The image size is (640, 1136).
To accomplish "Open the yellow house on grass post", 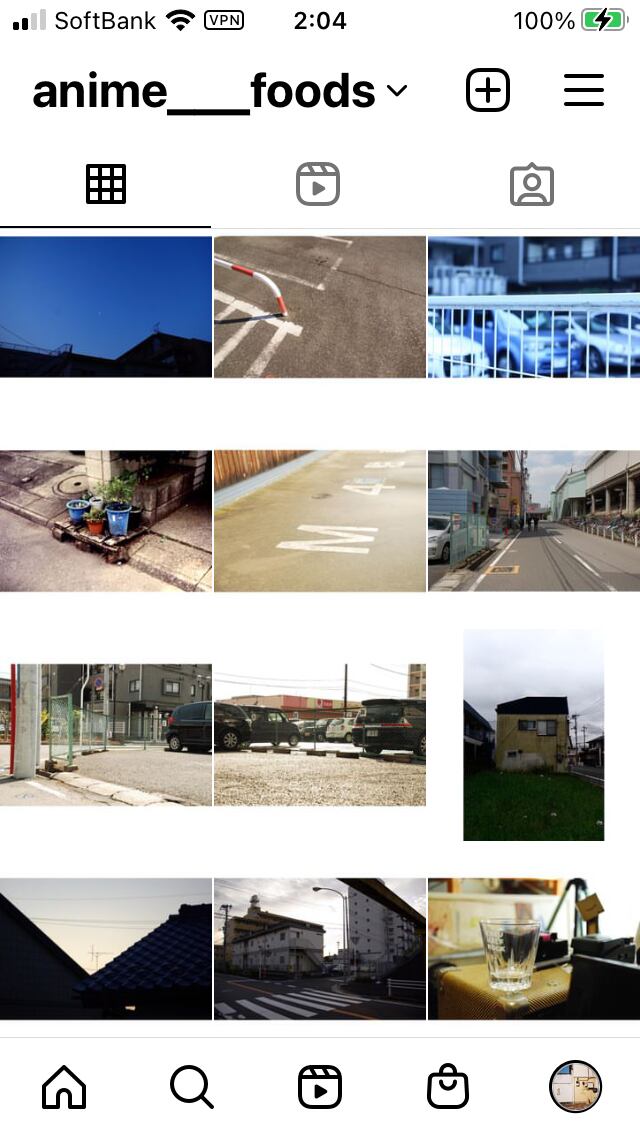I will pyautogui.click(x=534, y=735).
